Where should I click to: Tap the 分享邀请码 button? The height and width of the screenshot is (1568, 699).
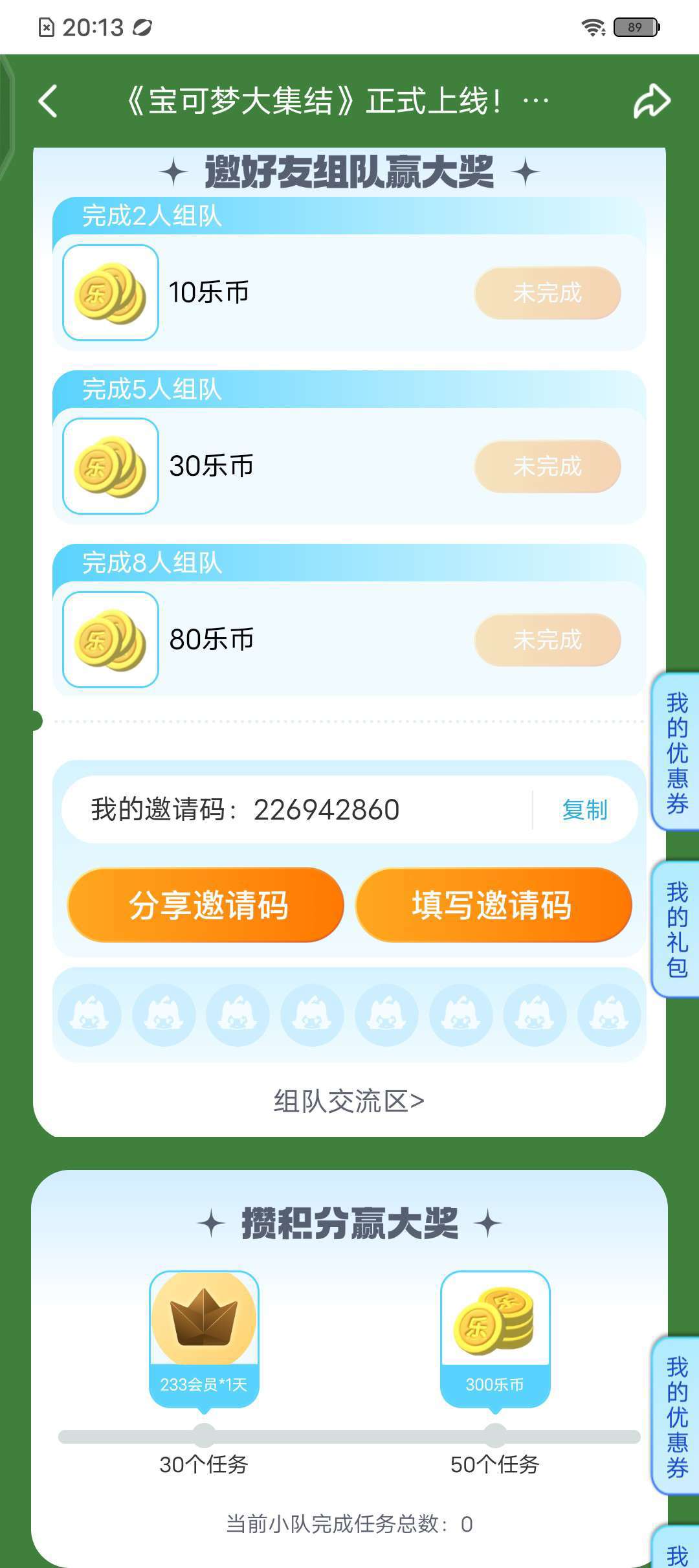tap(206, 904)
